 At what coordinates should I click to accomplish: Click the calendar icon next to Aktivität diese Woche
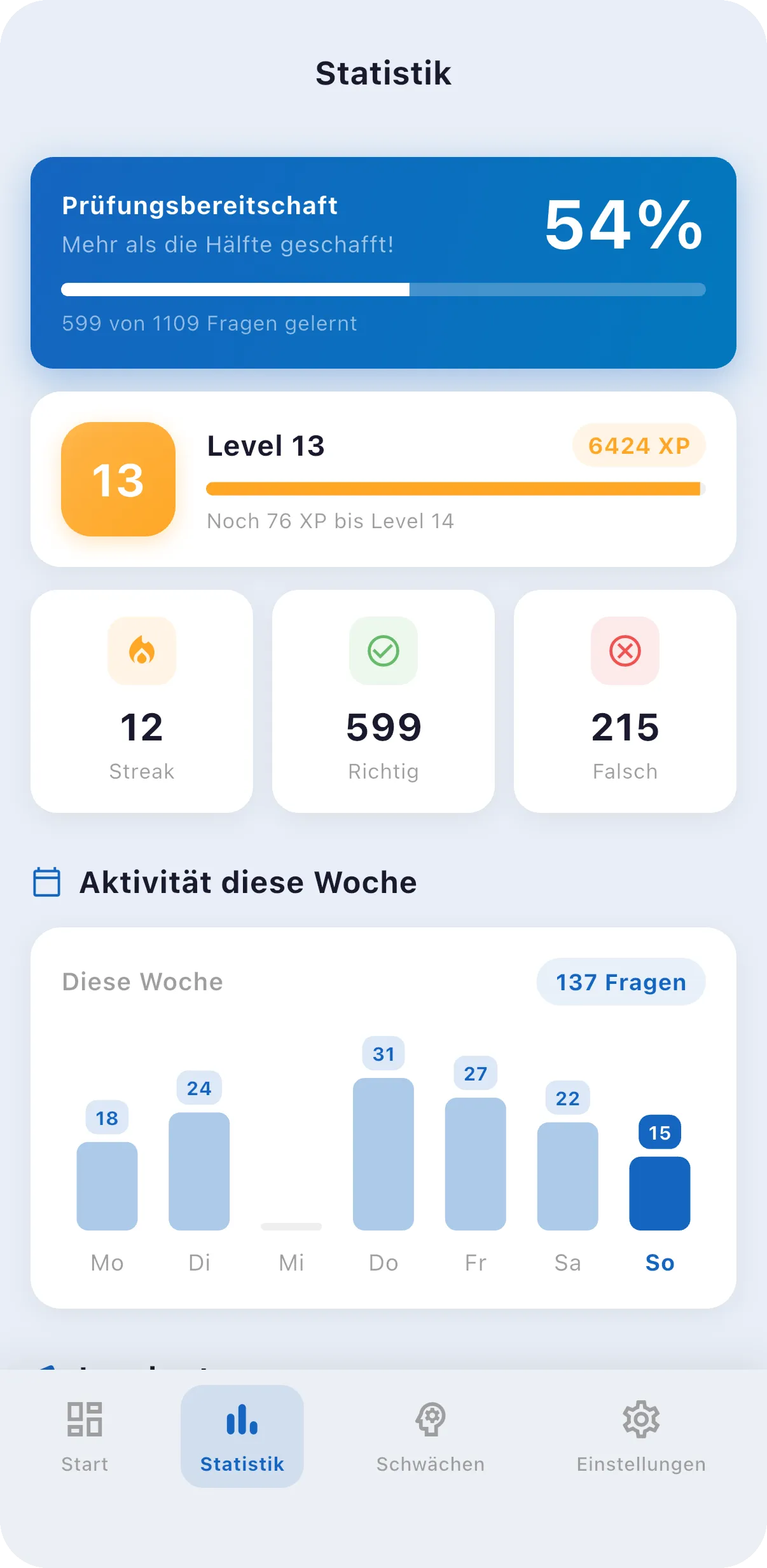click(x=46, y=882)
